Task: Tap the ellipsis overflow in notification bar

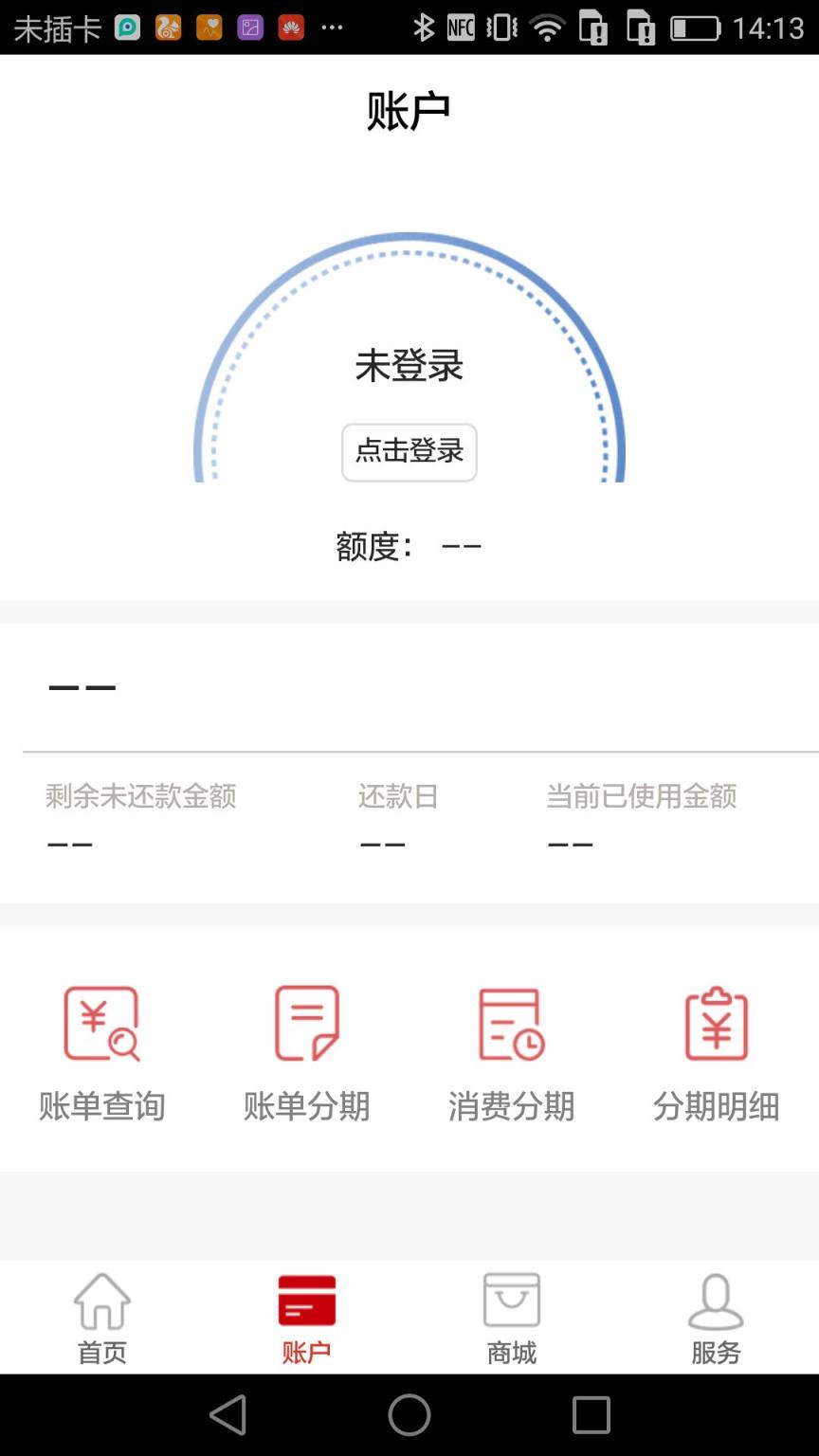Action: [332, 28]
